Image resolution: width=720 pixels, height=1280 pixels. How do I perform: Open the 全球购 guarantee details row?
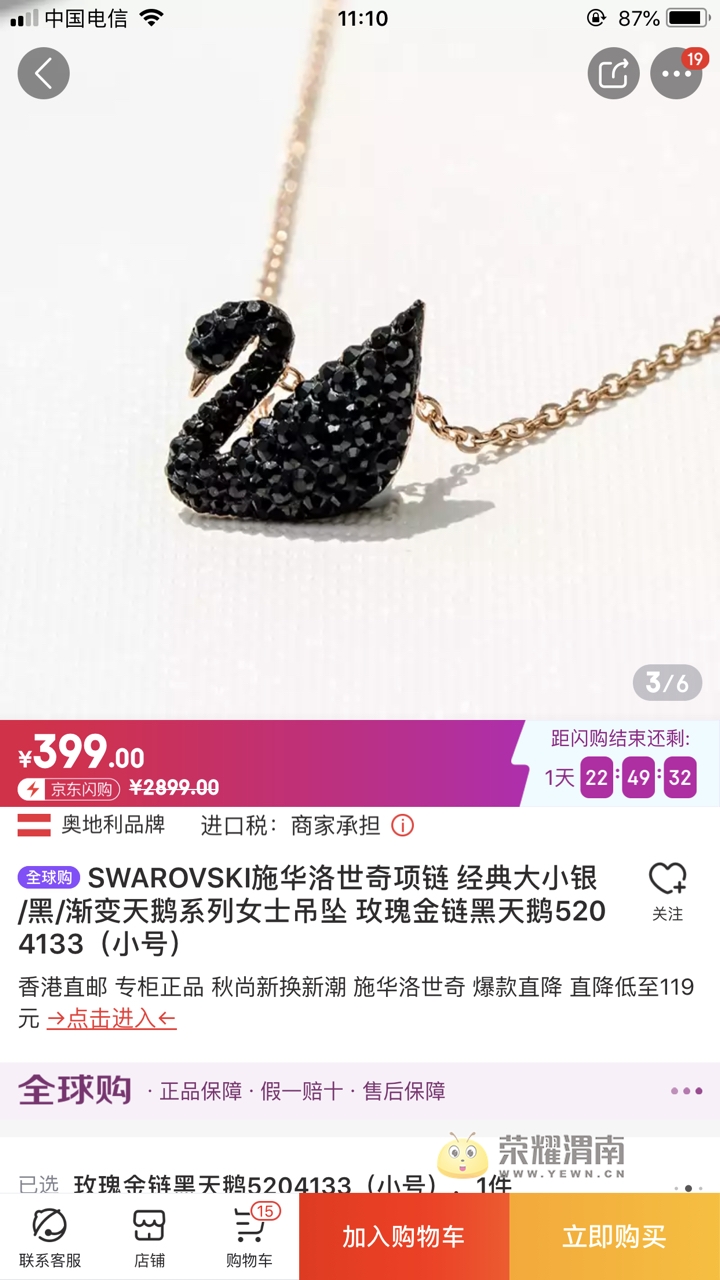click(360, 1091)
